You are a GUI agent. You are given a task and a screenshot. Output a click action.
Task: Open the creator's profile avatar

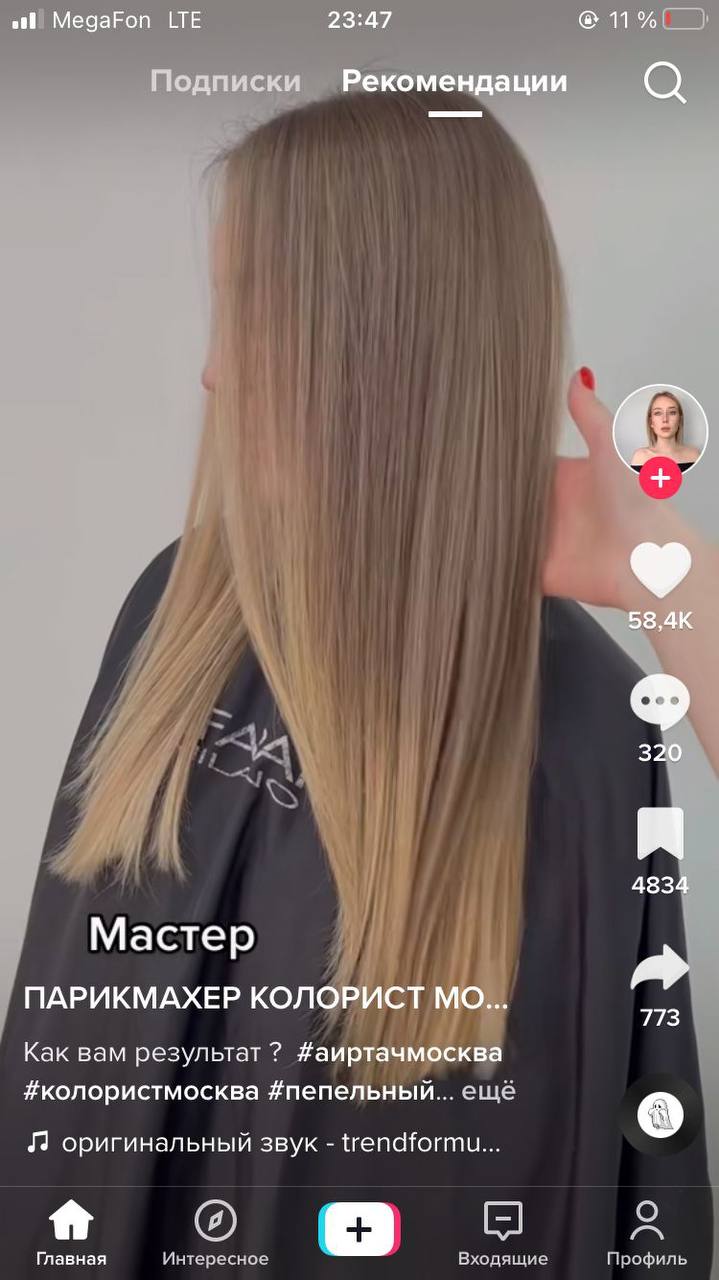tap(660, 431)
